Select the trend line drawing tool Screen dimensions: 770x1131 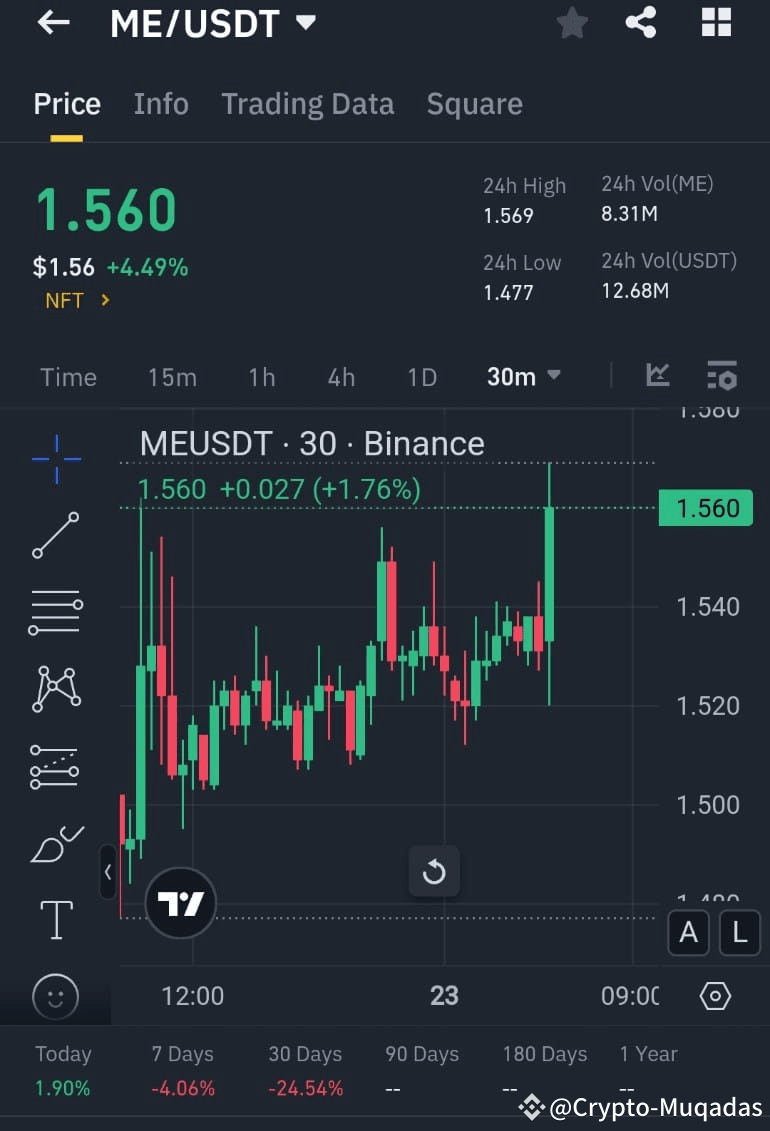tap(54, 534)
